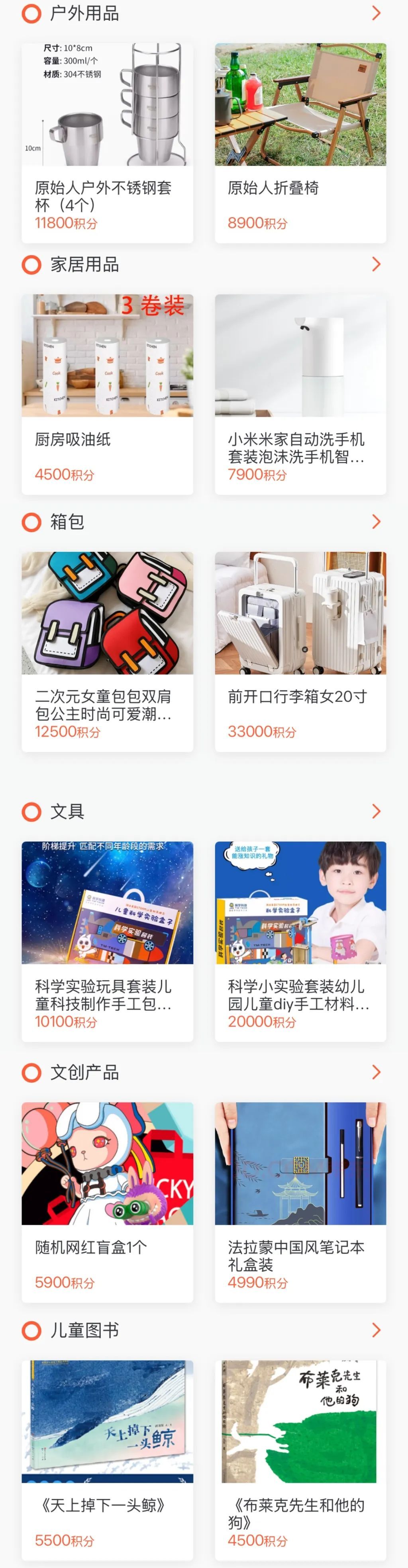
Task: Expand the 文具 category arrow
Action: tap(376, 811)
